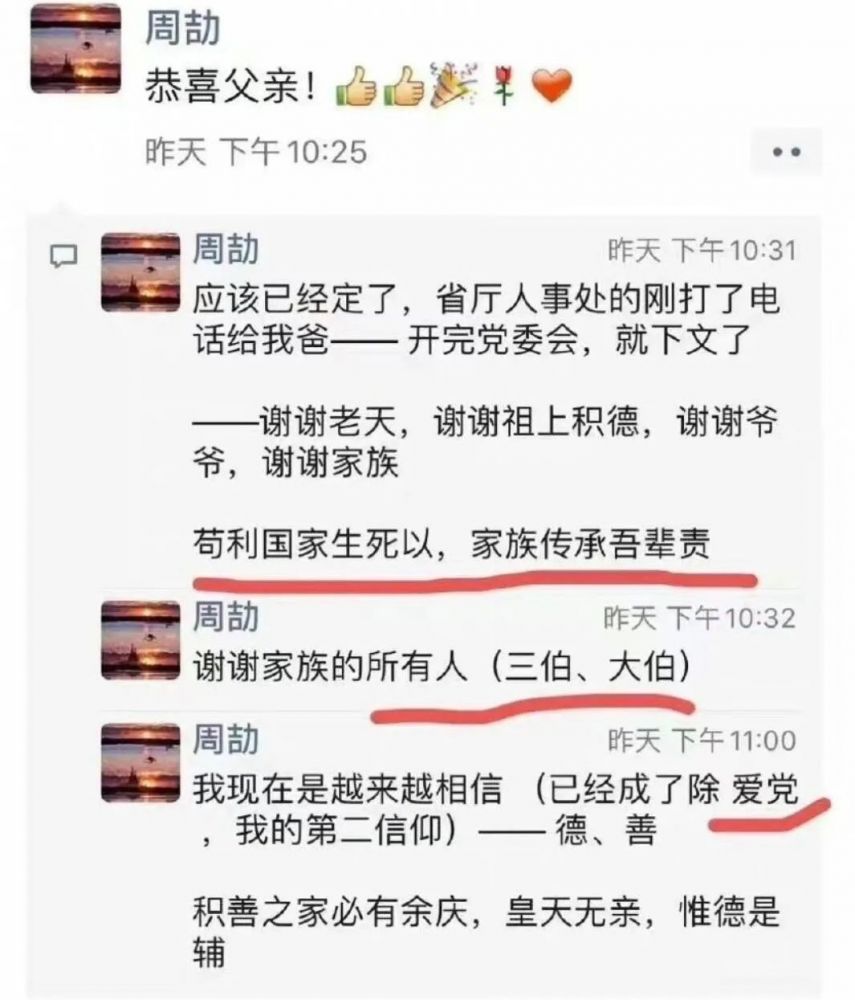Open the post author's profile picture
Screen dimensions: 855x1000
[77, 47]
